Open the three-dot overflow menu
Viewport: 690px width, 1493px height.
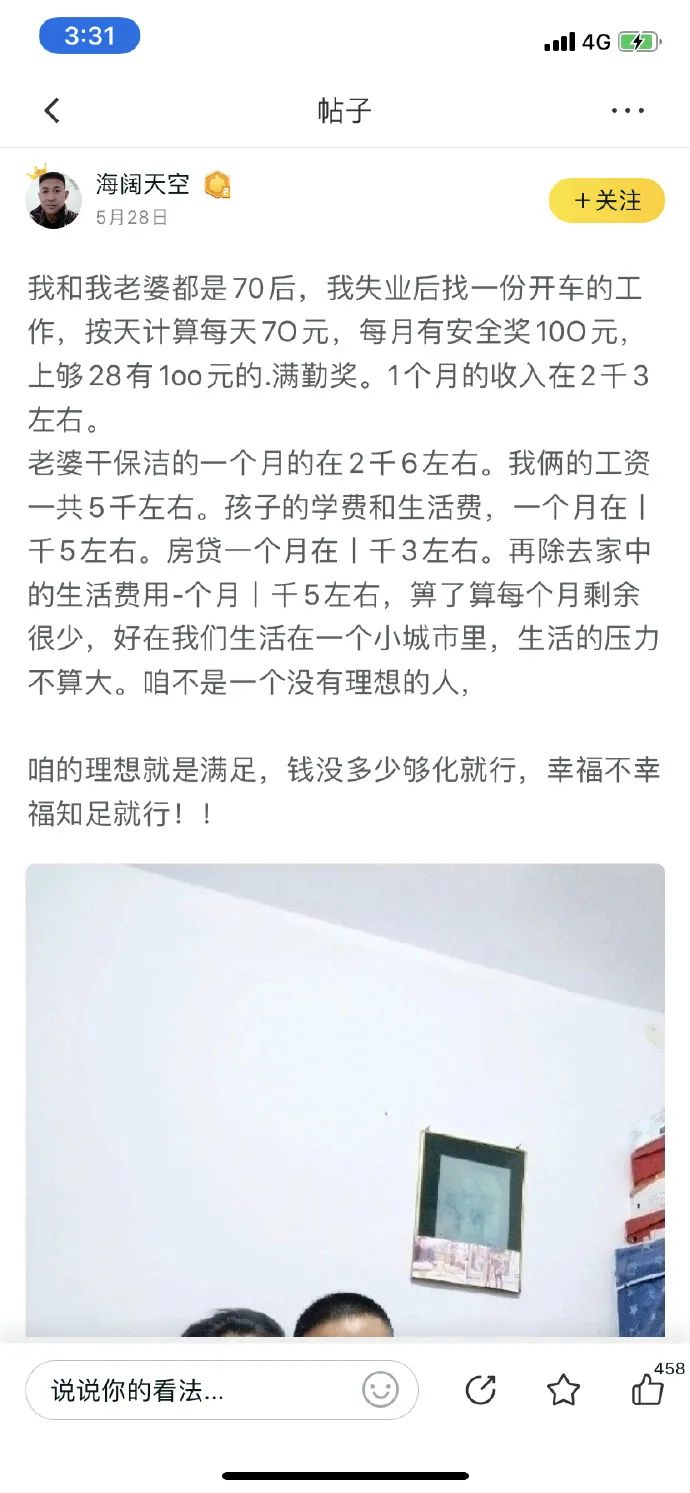628,110
